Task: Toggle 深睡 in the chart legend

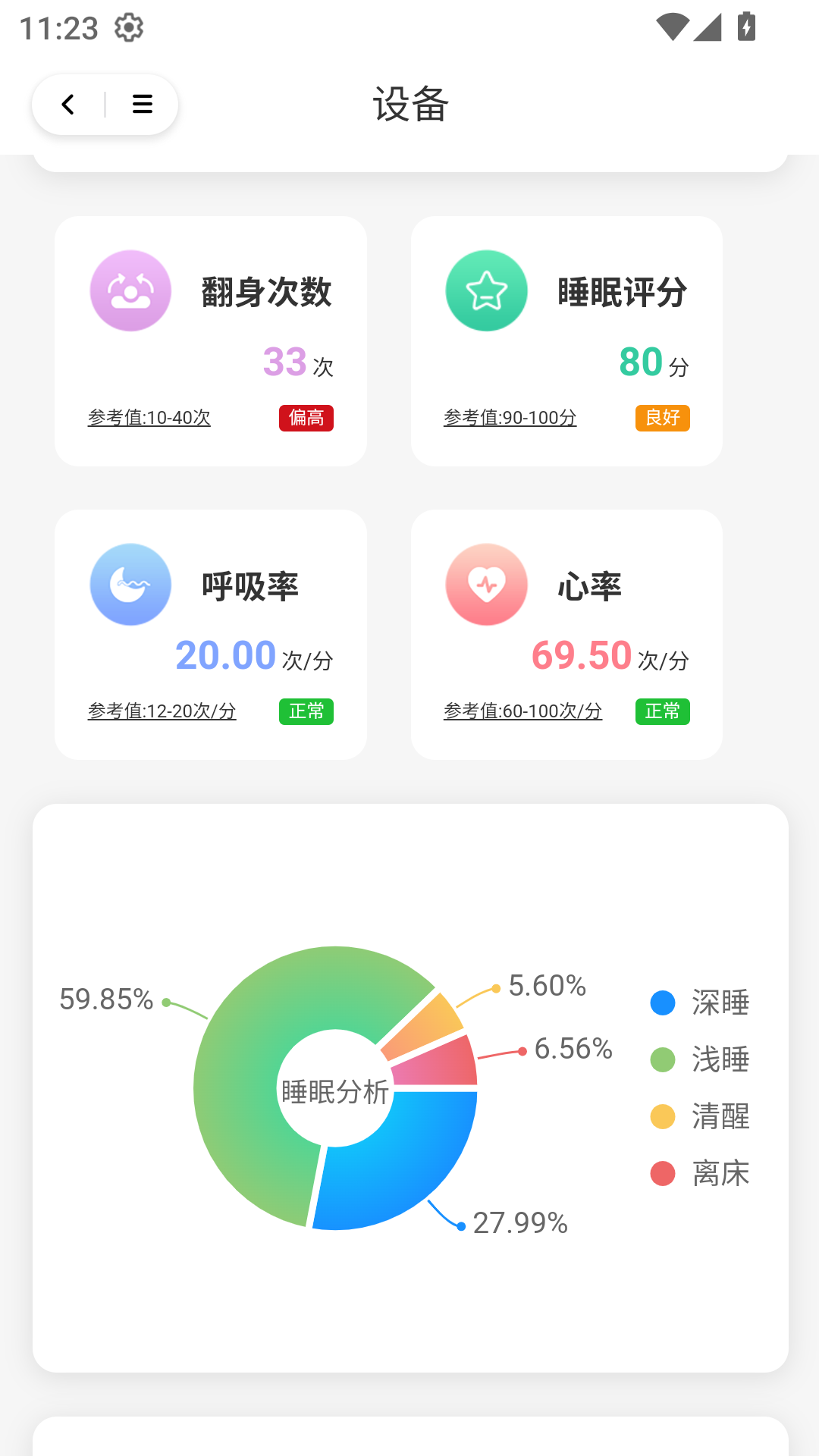Action: pyautogui.click(x=700, y=1003)
